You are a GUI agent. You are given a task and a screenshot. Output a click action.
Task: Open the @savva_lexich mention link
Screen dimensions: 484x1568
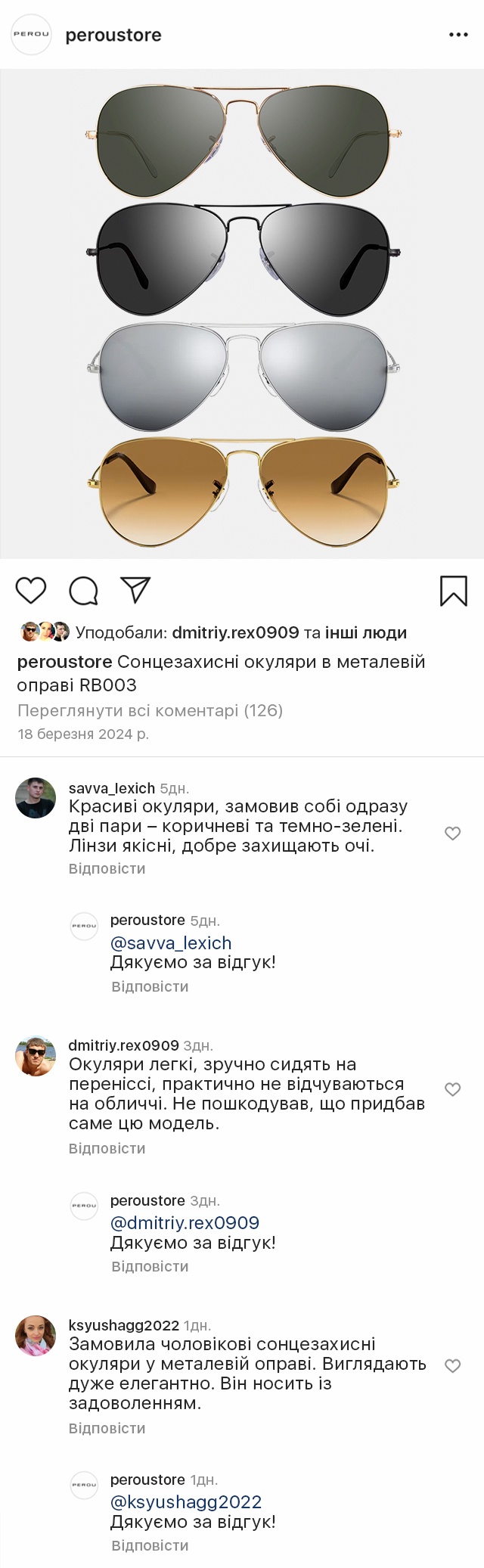pyautogui.click(x=171, y=942)
